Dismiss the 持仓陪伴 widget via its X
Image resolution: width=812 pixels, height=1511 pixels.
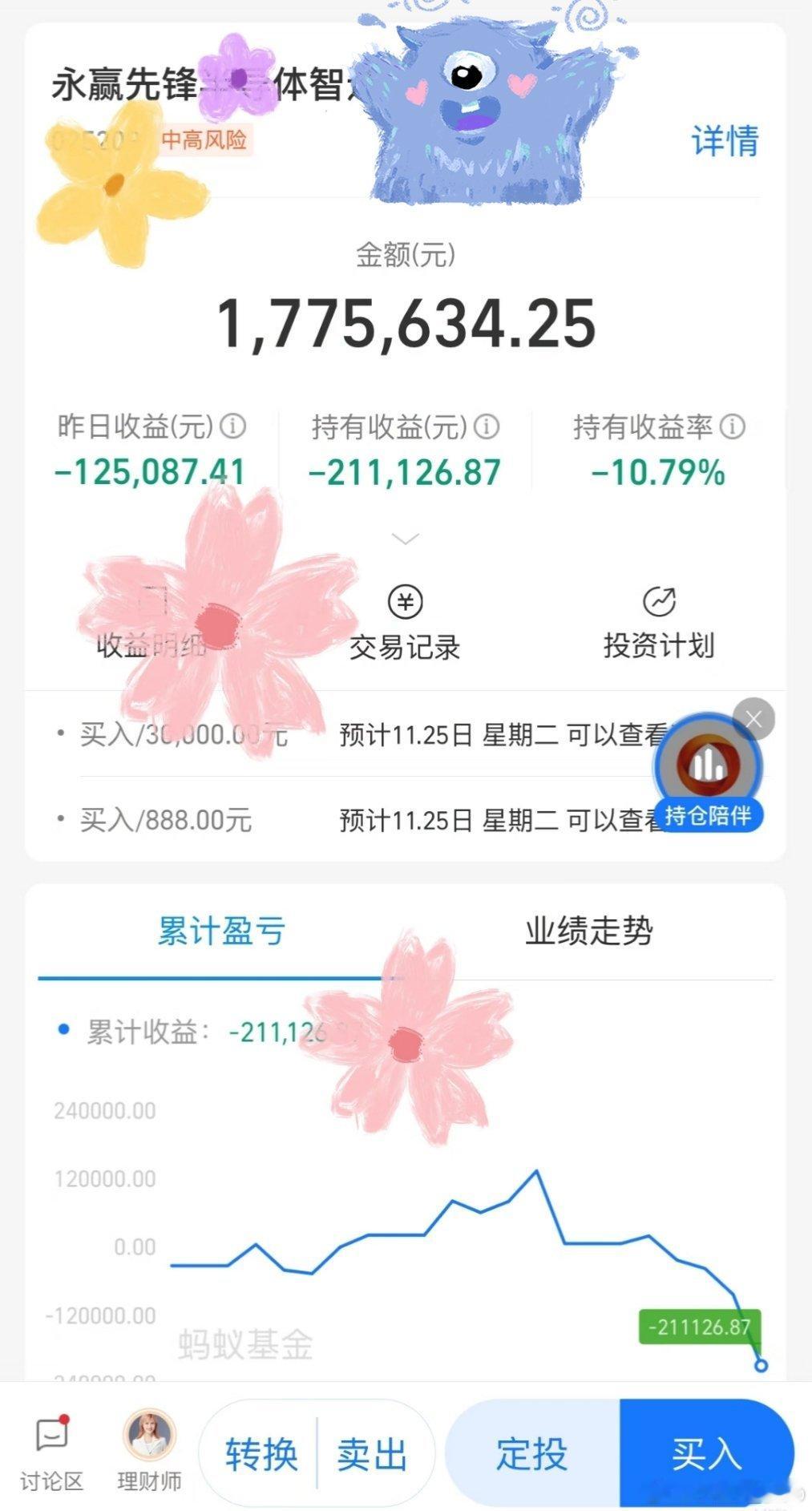[753, 719]
